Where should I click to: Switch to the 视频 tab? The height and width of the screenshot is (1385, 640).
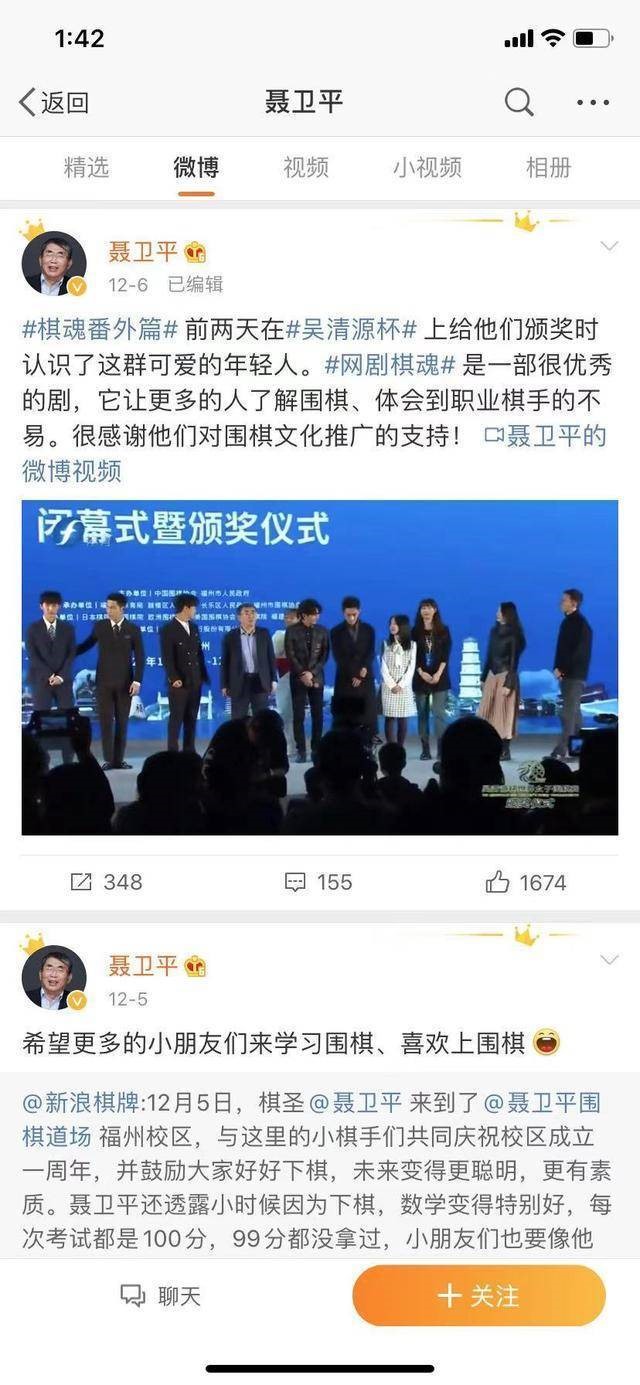point(305,167)
